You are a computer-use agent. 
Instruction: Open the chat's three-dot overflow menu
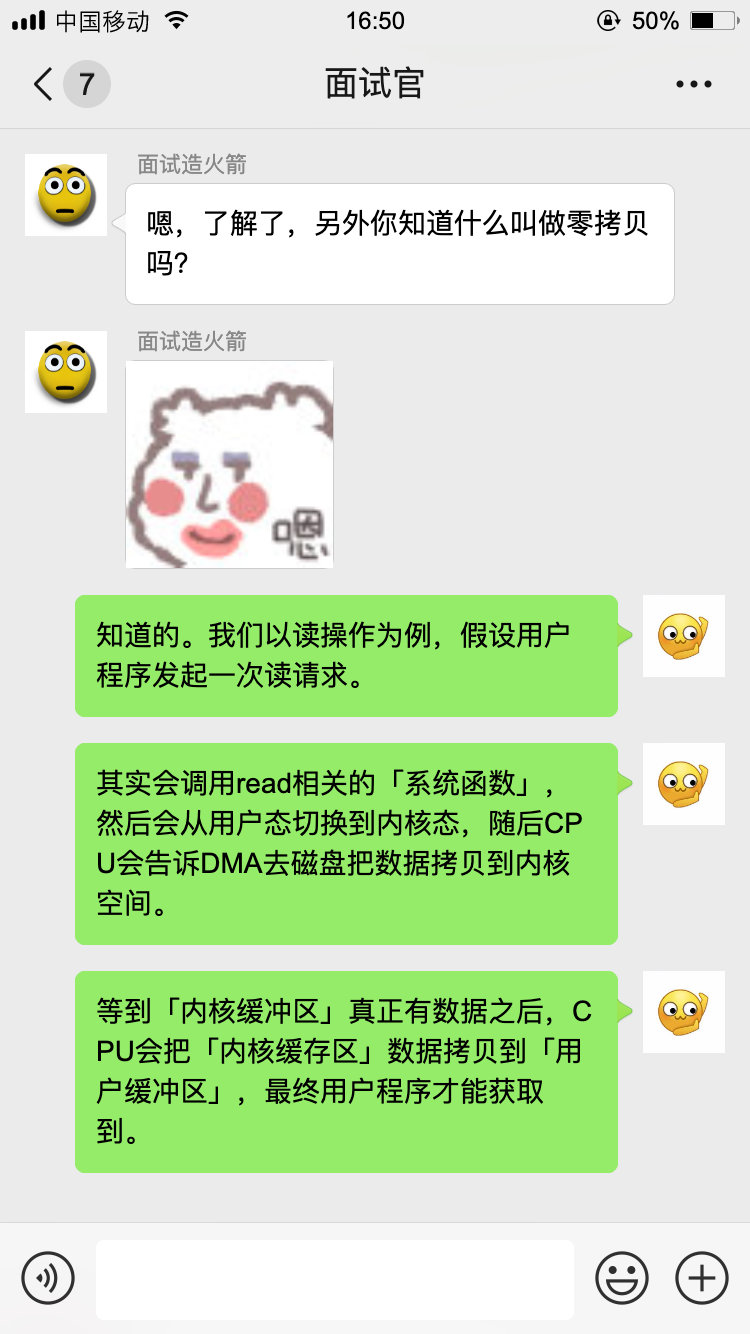(x=693, y=84)
